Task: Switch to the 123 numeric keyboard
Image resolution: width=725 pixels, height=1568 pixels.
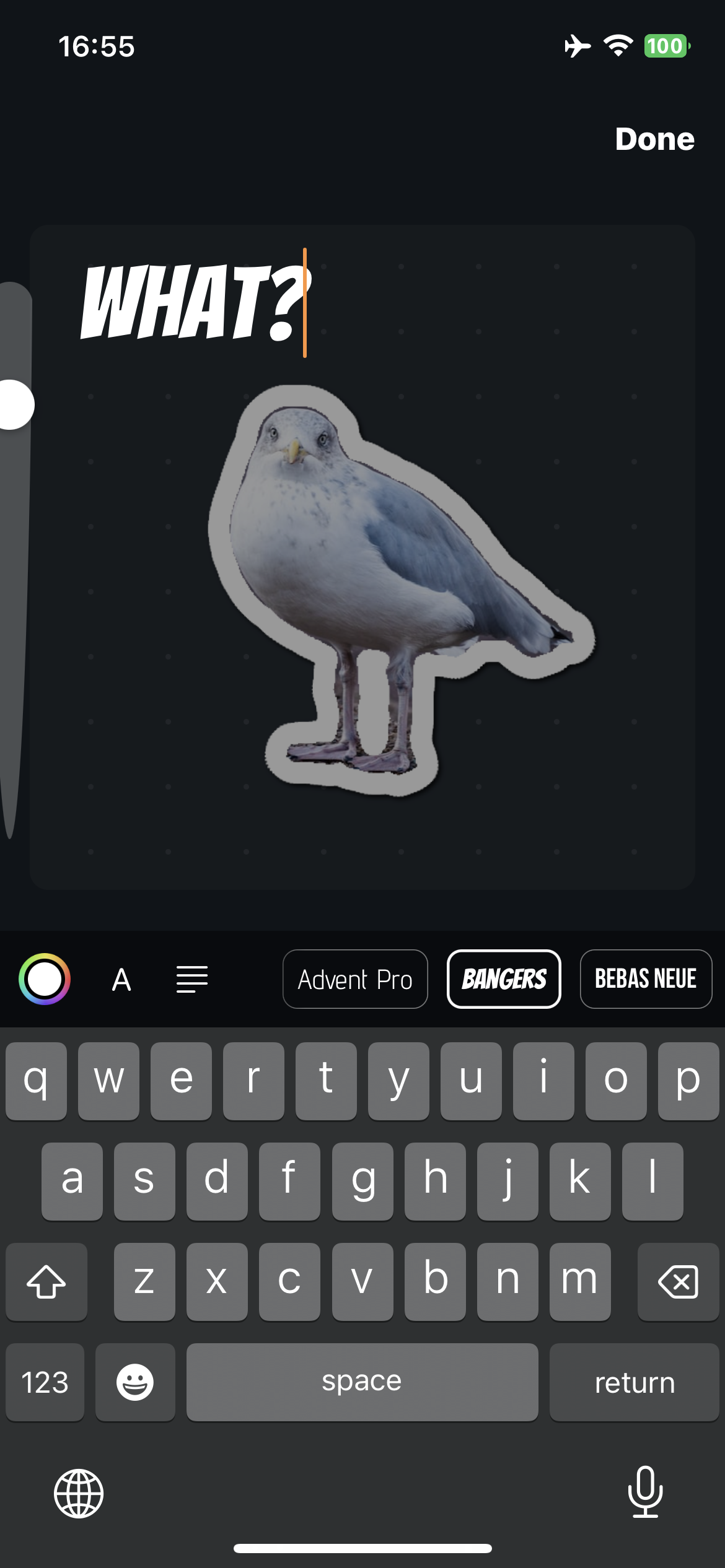Action: 45,1382
